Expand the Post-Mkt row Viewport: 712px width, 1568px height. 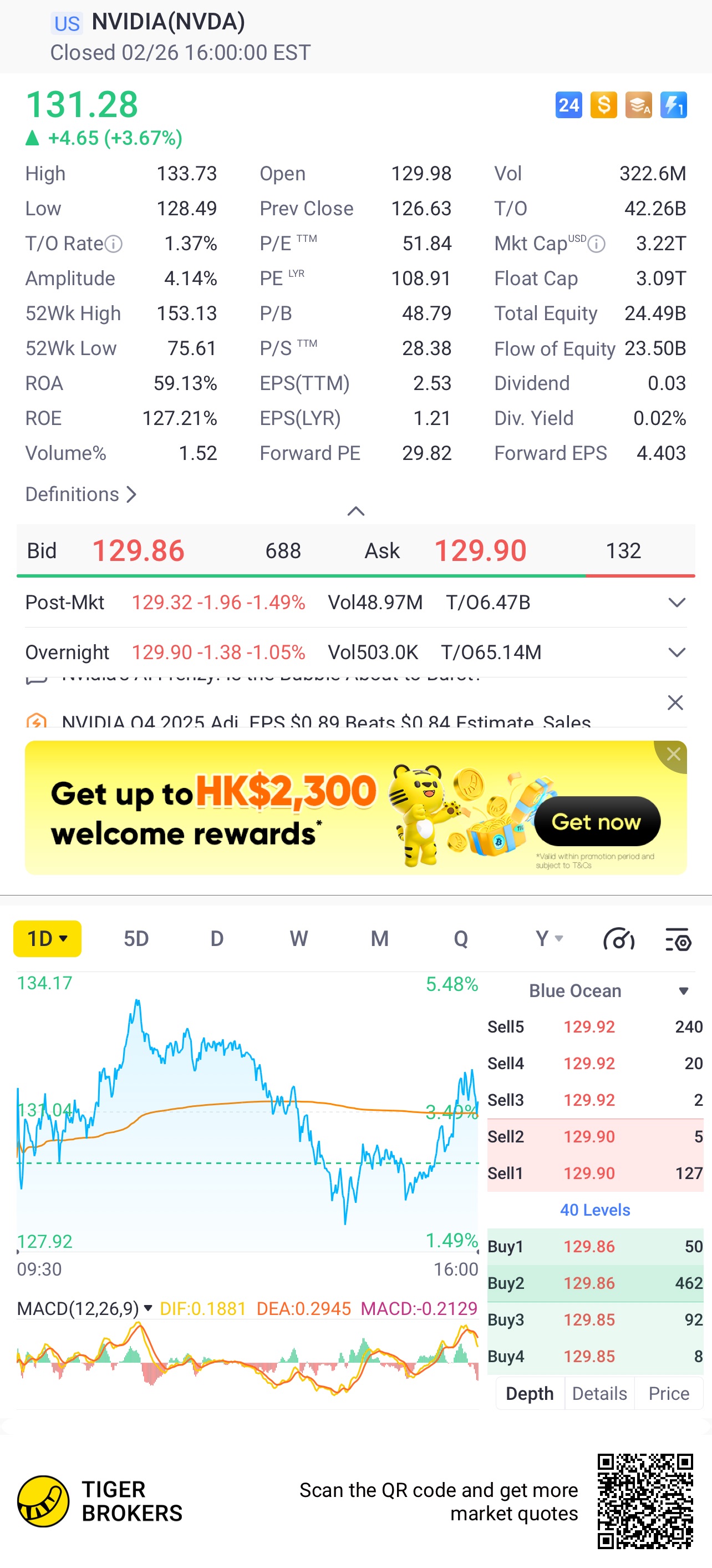[676, 603]
